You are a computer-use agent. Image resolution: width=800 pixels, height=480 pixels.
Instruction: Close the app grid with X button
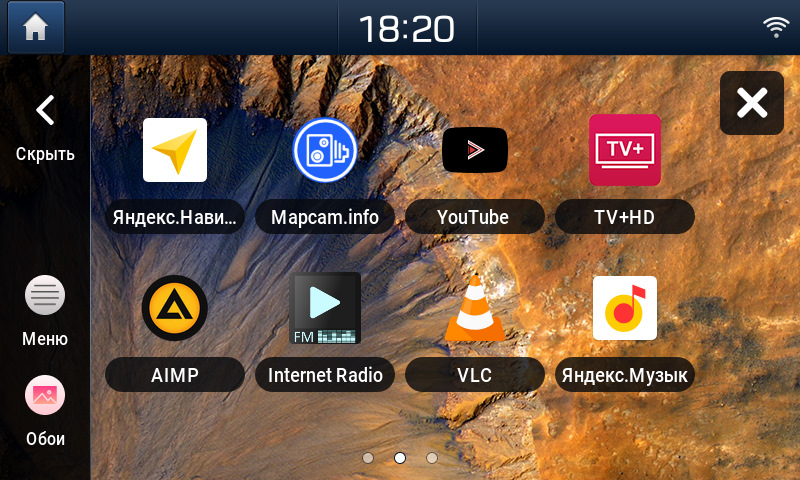752,102
